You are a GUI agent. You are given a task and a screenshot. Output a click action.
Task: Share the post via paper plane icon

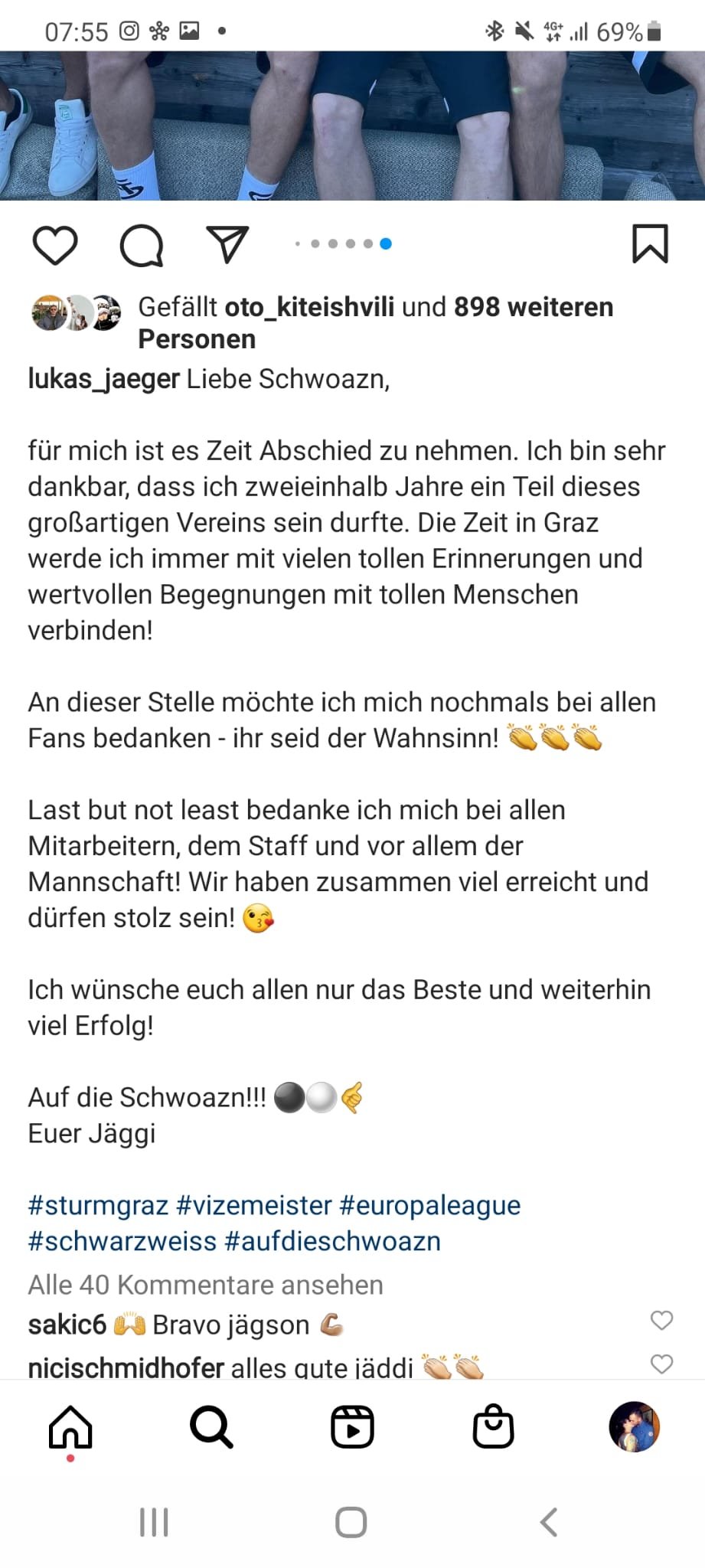(228, 244)
